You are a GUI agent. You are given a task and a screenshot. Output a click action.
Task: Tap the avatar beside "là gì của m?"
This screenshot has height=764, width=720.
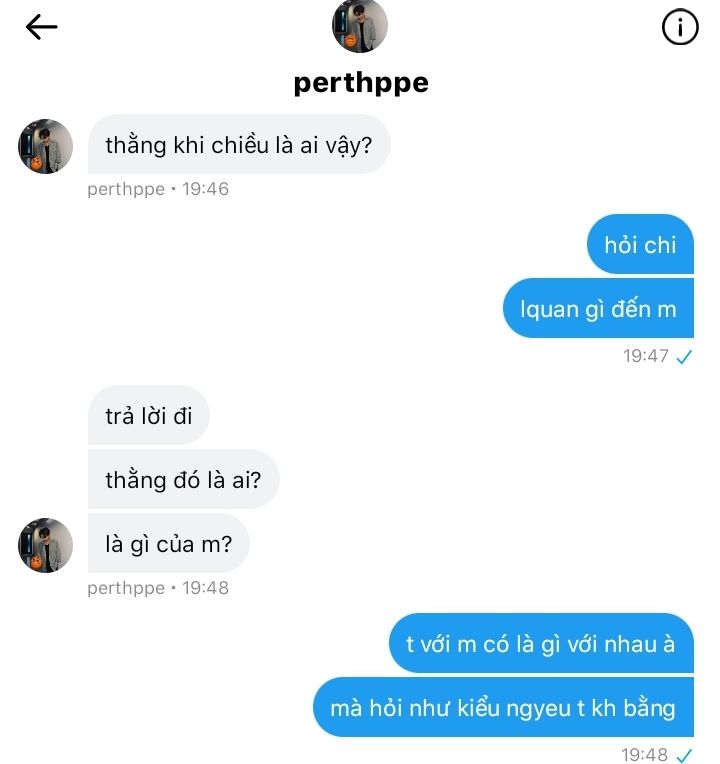pos(46,545)
